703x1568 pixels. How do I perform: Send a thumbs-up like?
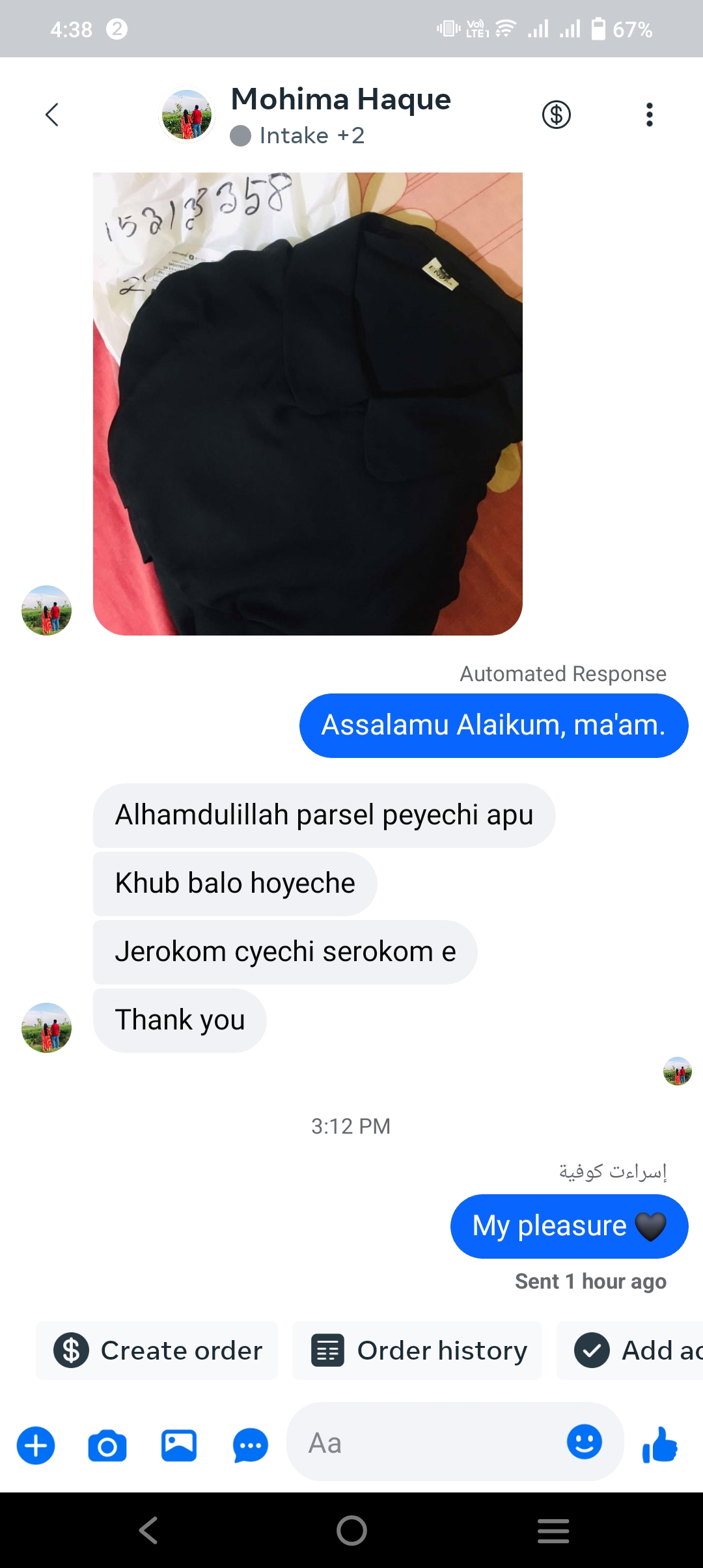coord(660,1444)
